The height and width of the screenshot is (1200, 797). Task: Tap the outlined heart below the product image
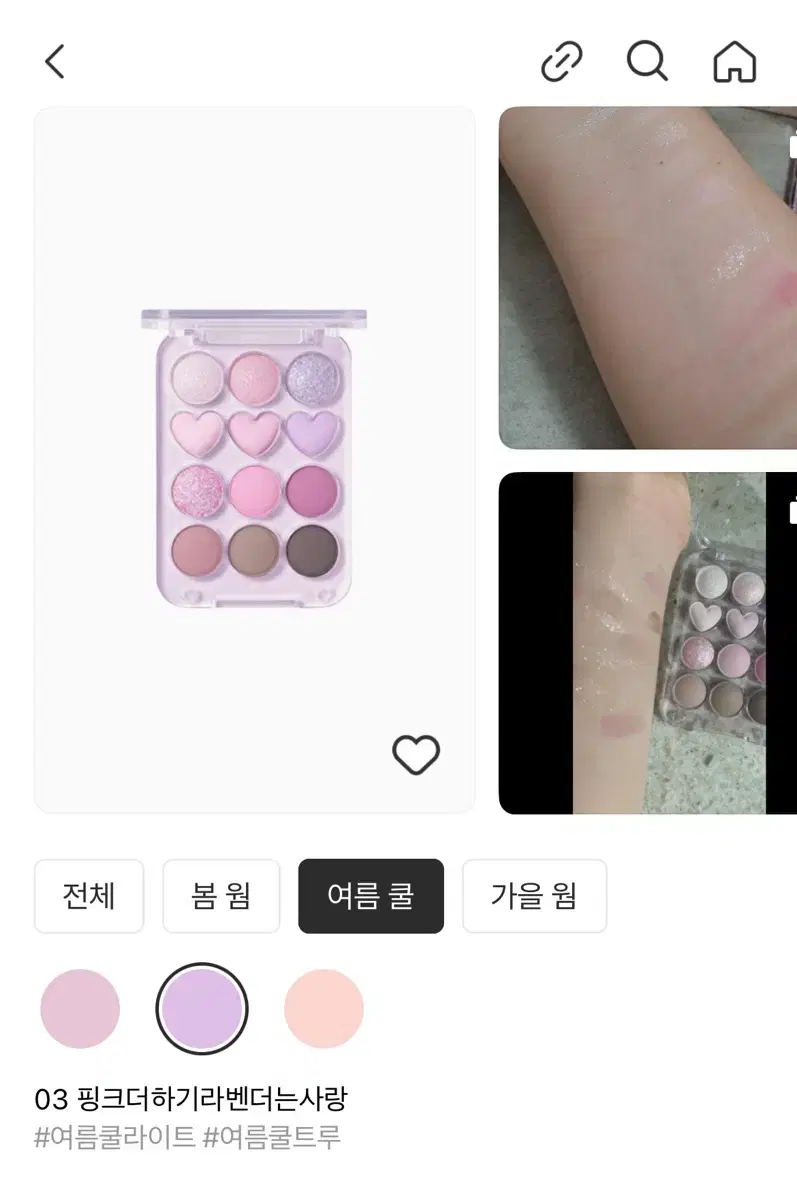(x=414, y=756)
